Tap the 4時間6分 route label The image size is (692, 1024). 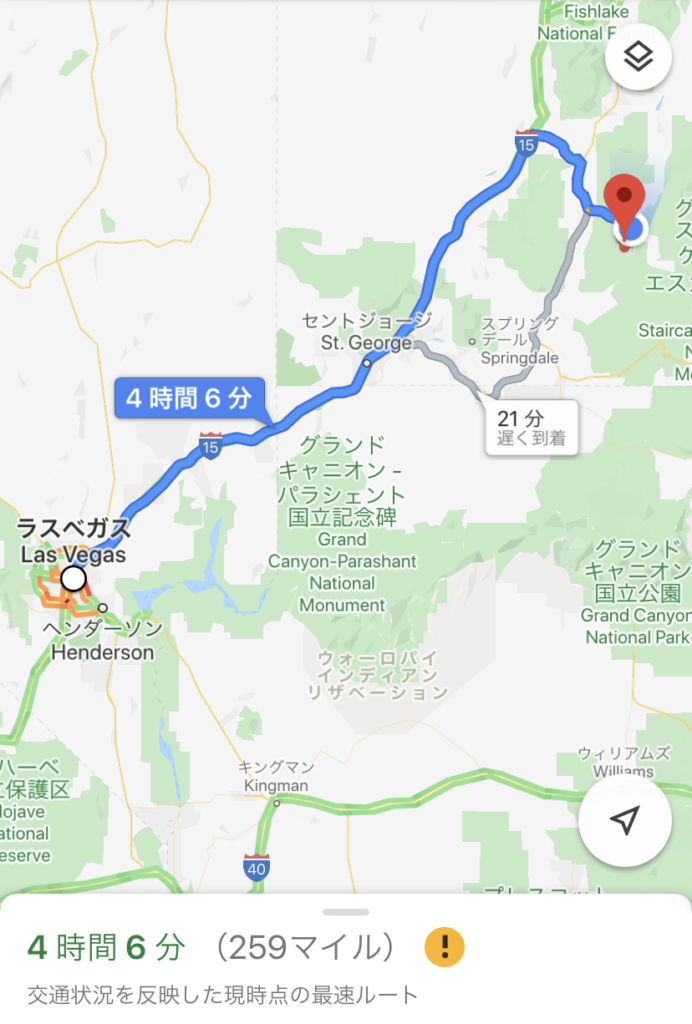(x=189, y=398)
